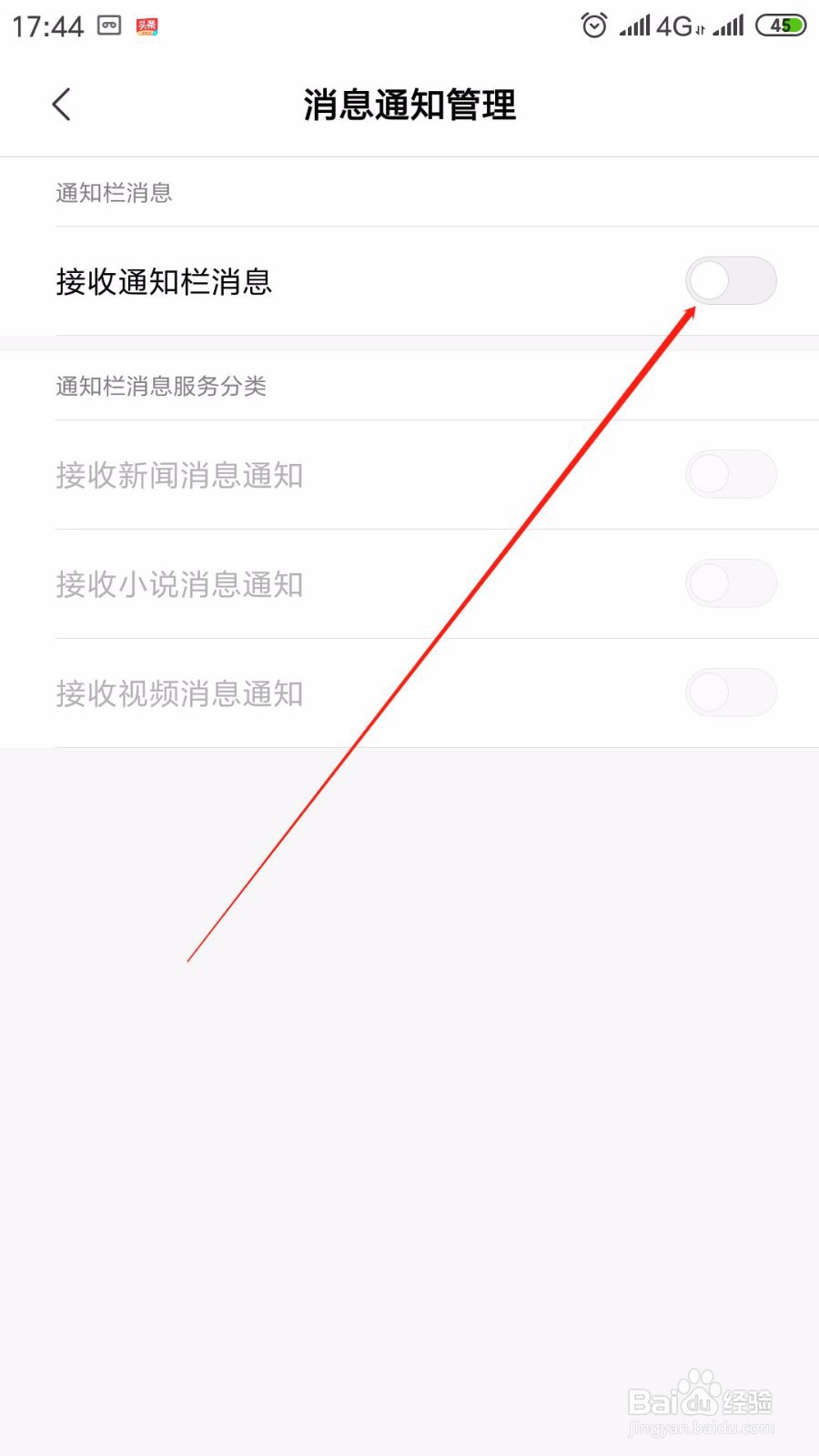This screenshot has height=1456, width=819.
Task: Switch on 接收视频消息通知
Action: click(x=731, y=693)
